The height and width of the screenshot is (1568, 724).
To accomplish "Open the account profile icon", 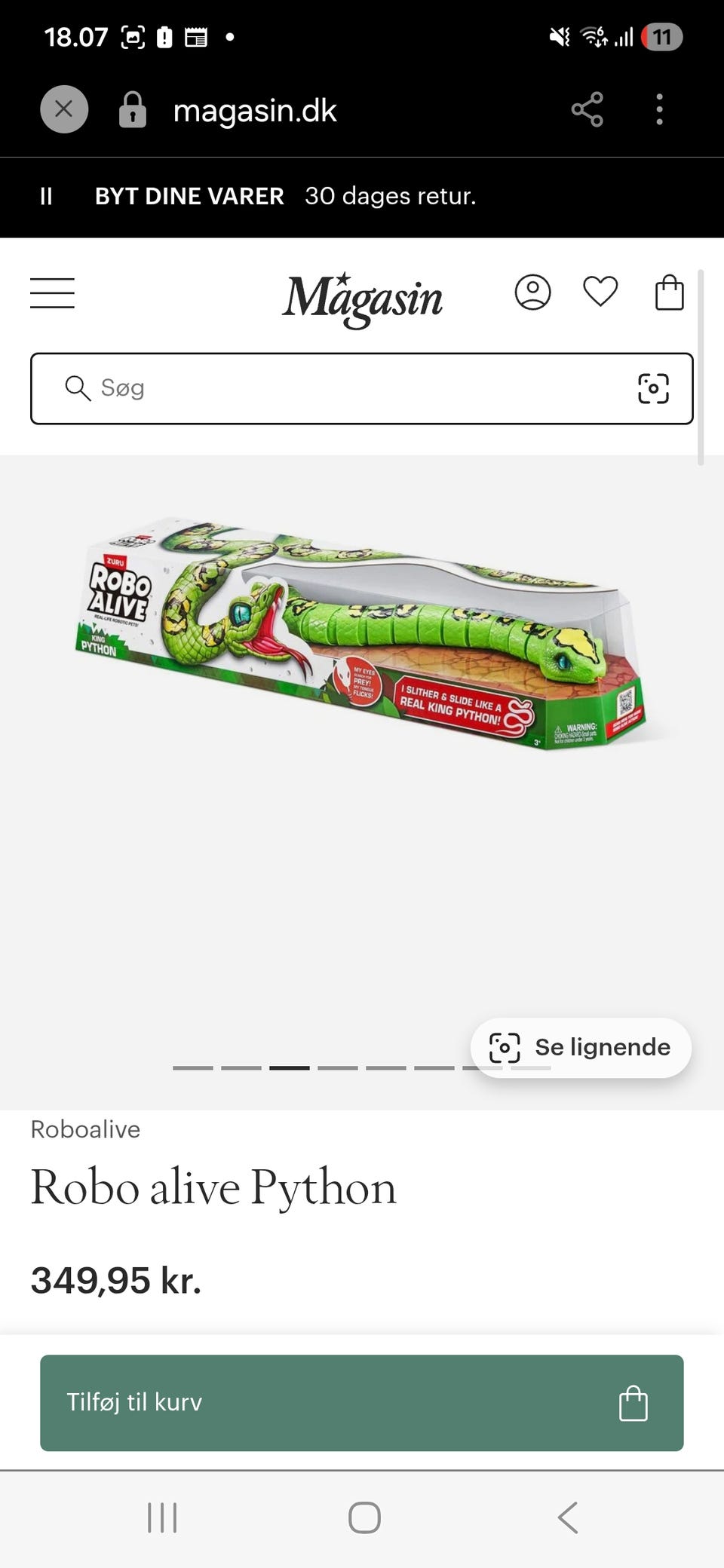I will point(532,292).
